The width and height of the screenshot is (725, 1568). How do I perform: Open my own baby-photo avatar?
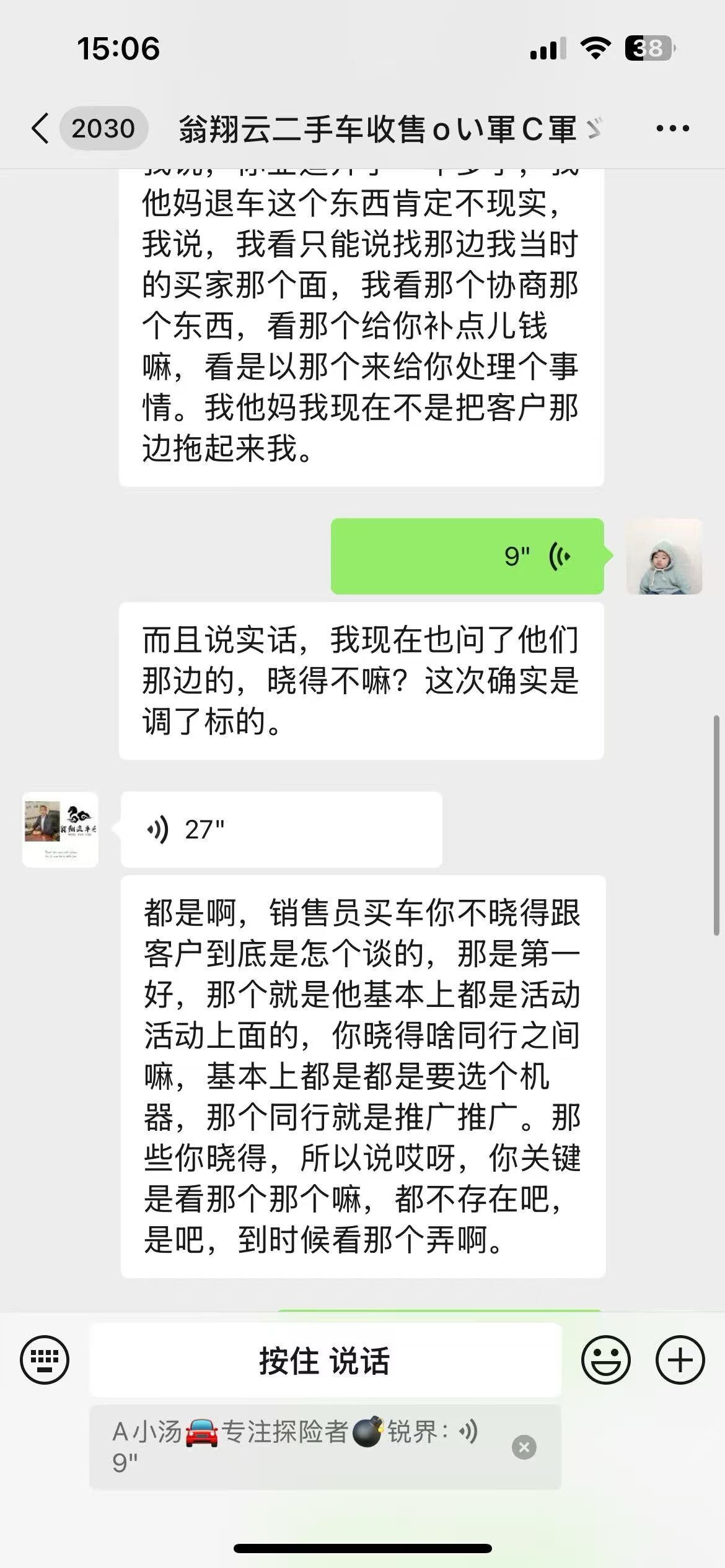tap(664, 556)
